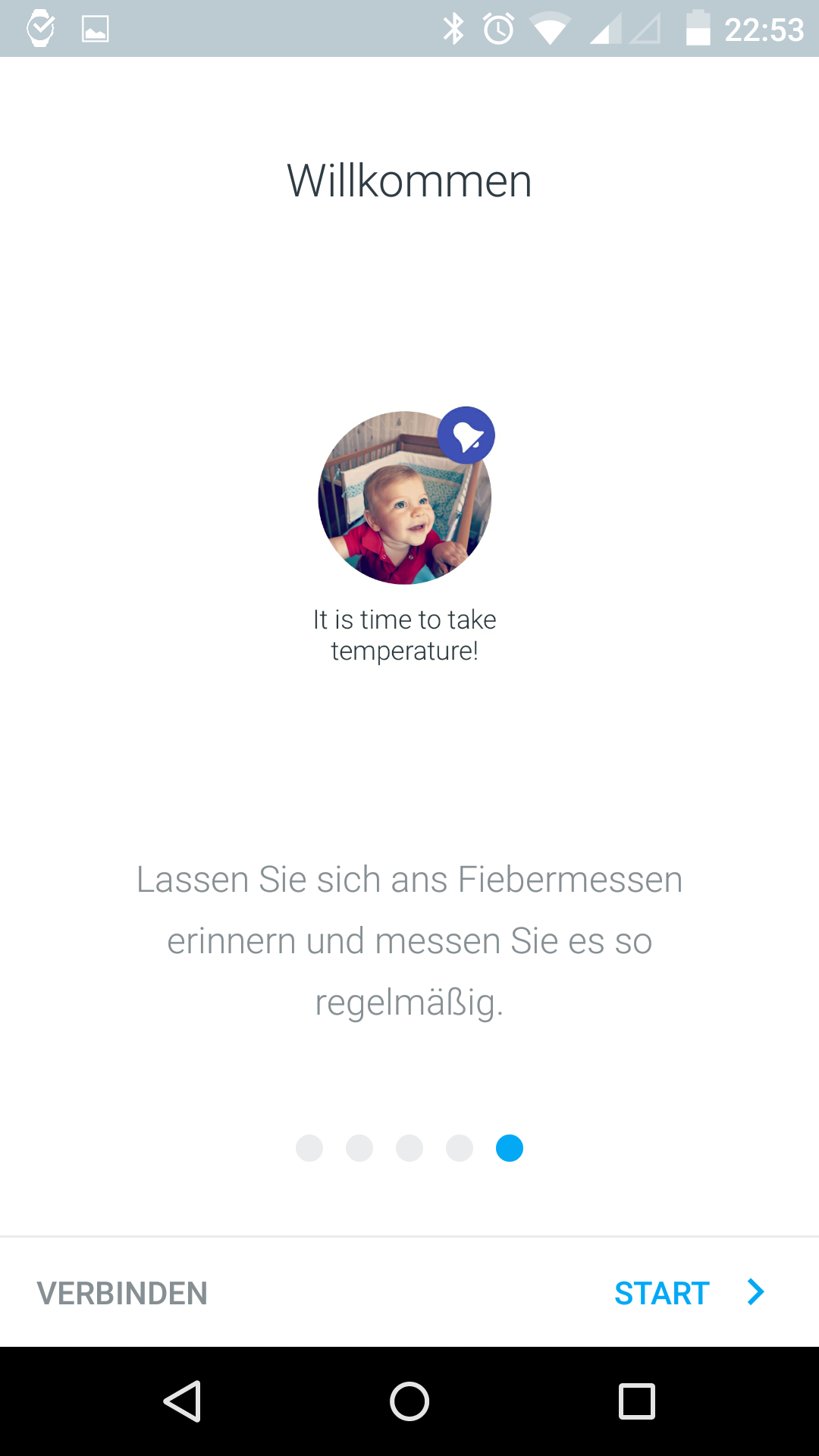The height and width of the screenshot is (1456, 819).
Task: Go back with the system back button
Action: 182,1401
